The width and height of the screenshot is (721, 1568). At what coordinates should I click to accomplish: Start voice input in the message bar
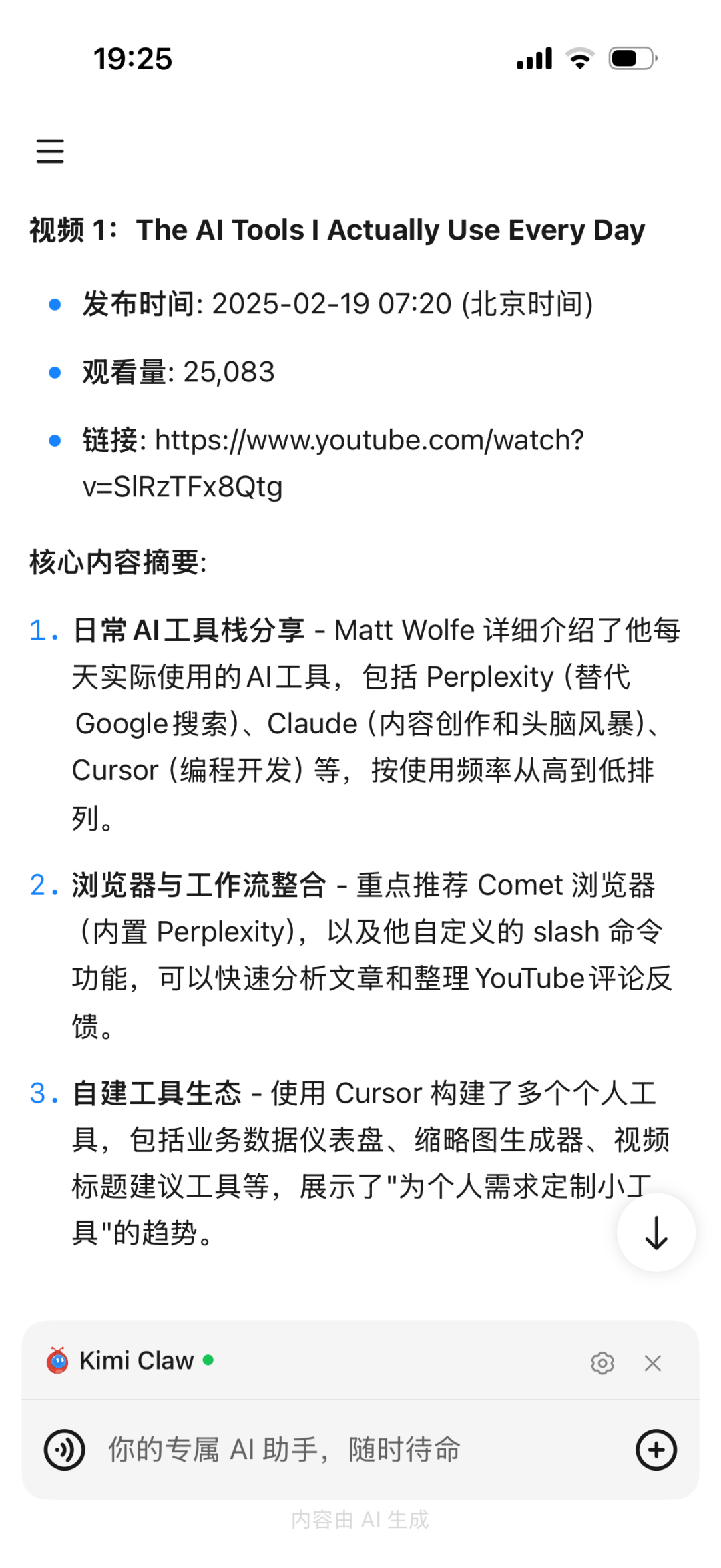coord(64,1450)
